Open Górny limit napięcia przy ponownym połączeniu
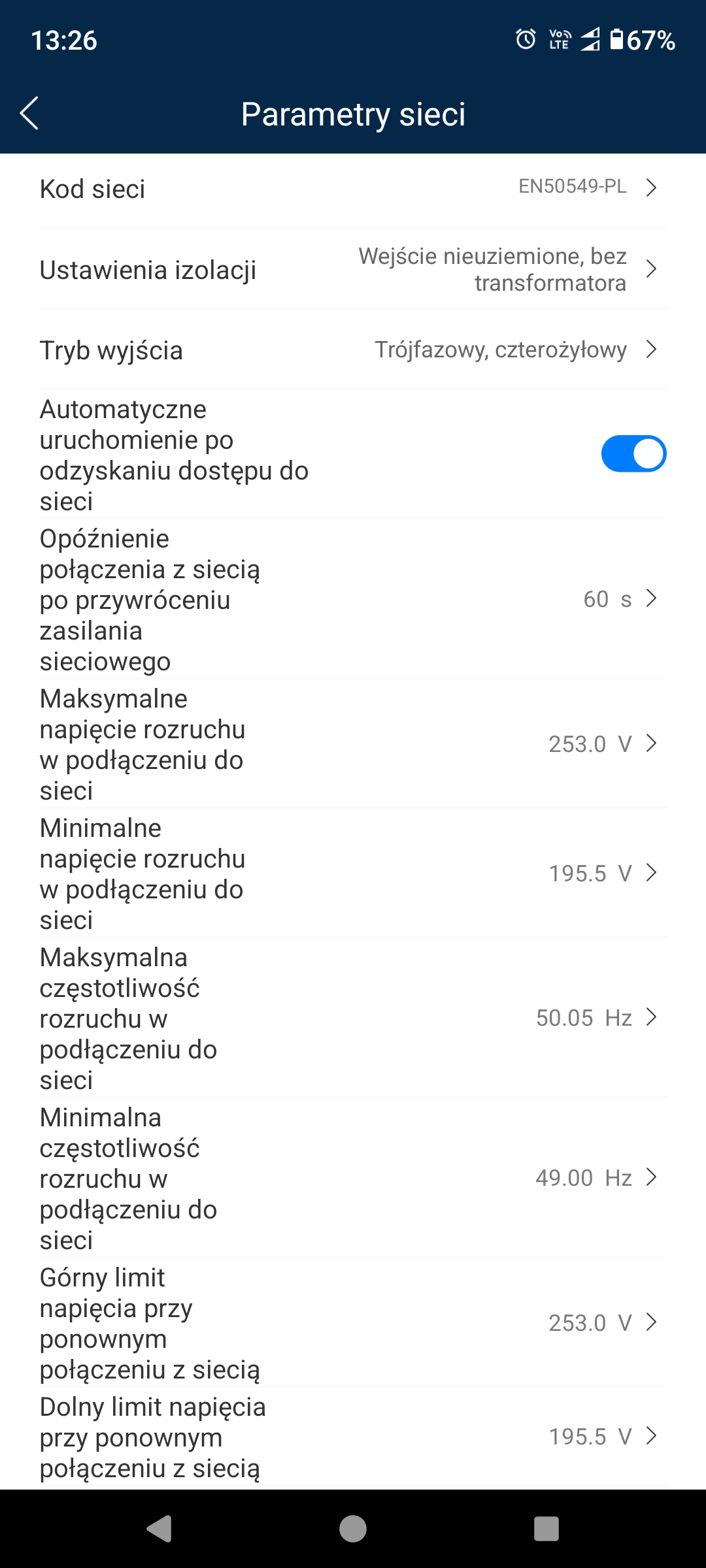 [x=353, y=1323]
